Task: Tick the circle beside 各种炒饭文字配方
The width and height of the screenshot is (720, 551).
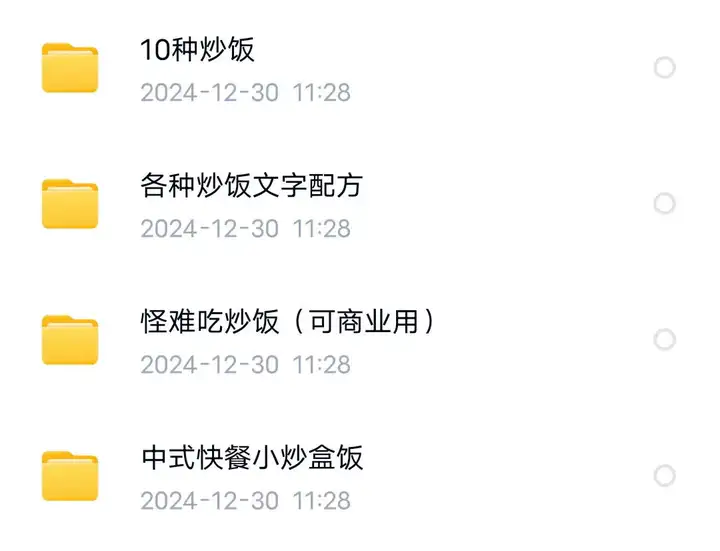Action: point(664,204)
